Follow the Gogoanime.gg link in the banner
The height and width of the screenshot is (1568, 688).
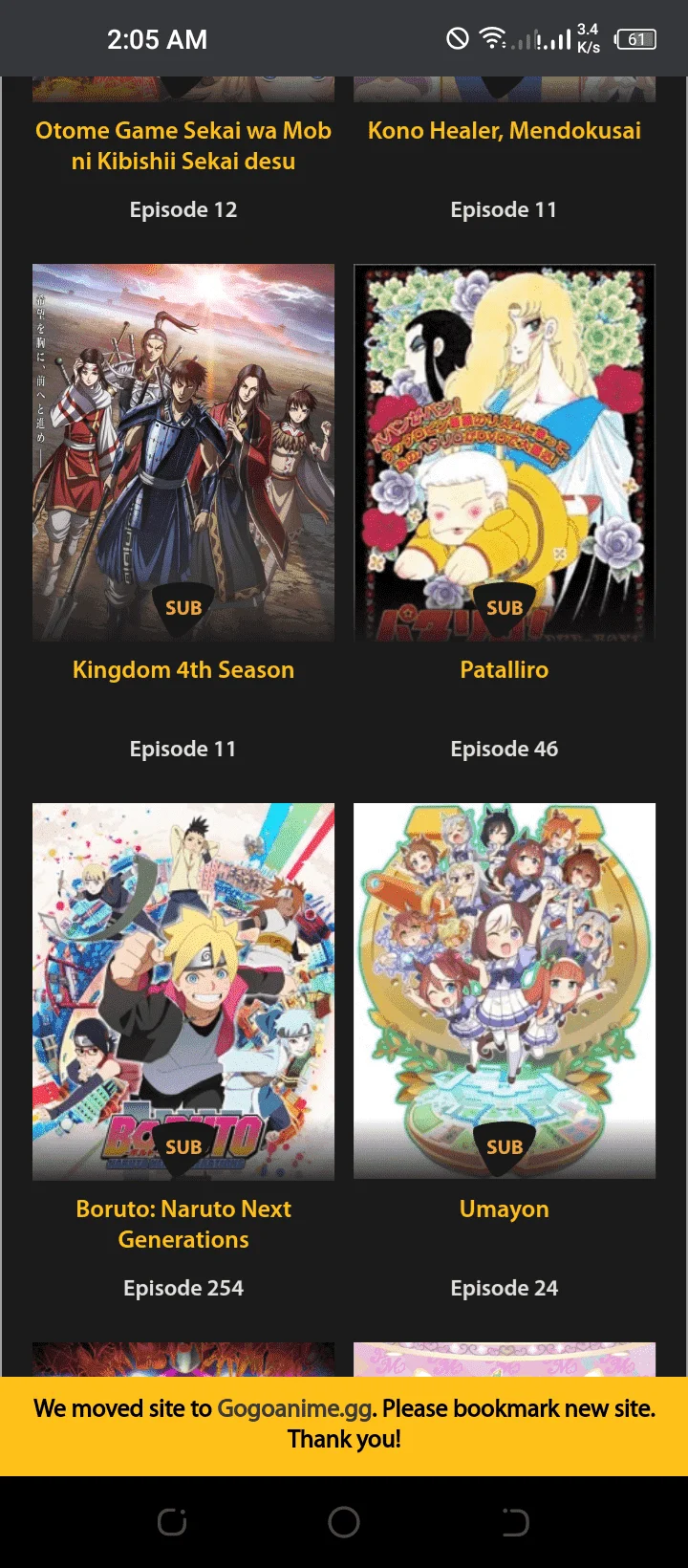tap(295, 1408)
